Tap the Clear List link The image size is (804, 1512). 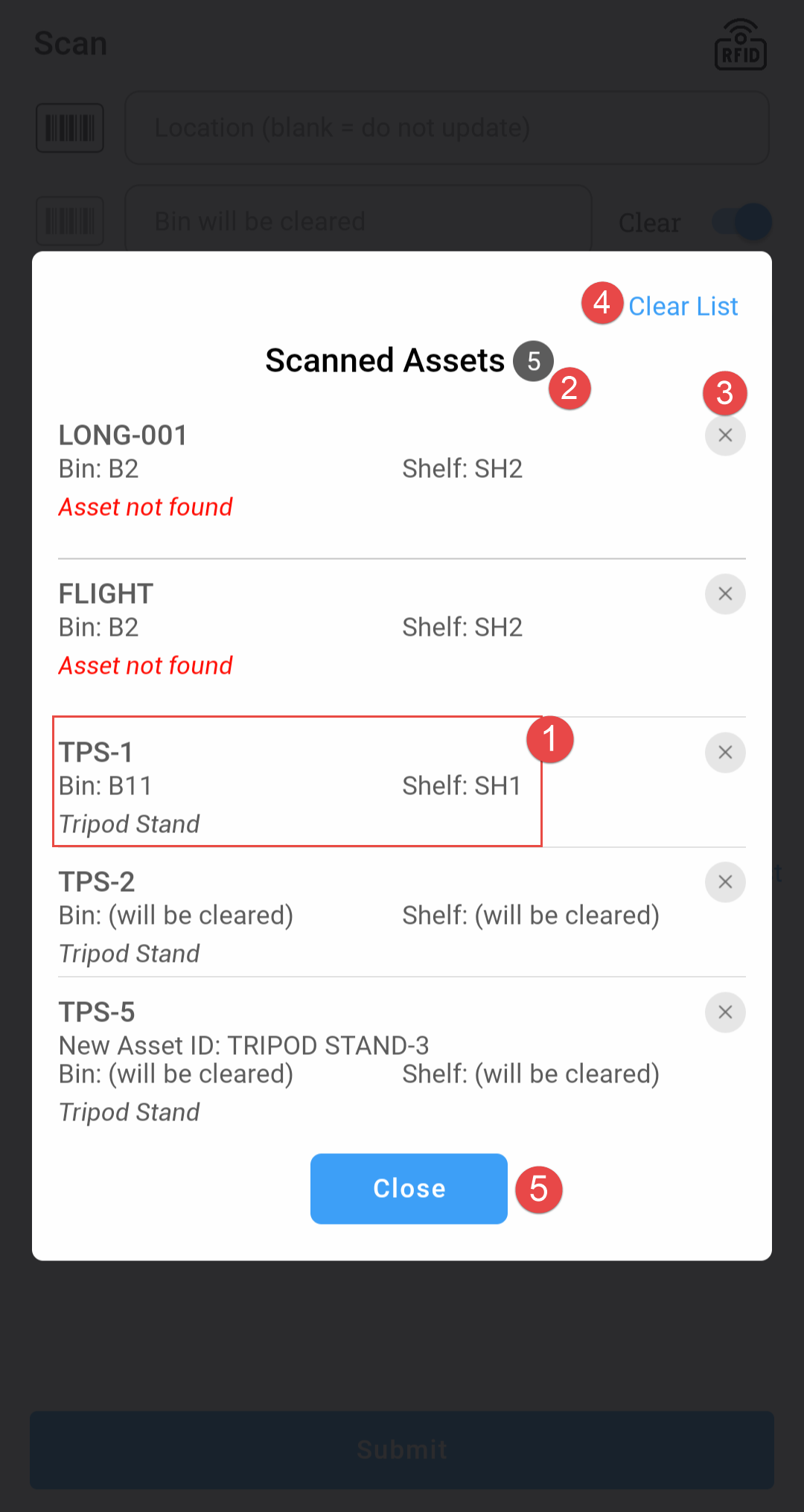[x=683, y=306]
